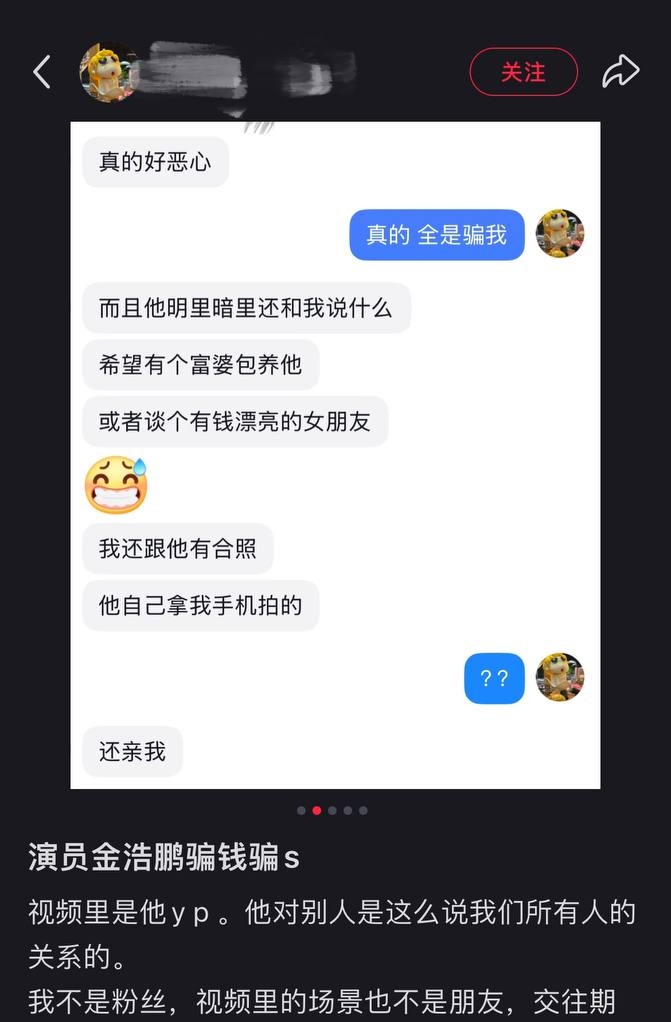671x1022 pixels.
Task: Go back using the top-left arrow
Action: point(41,72)
